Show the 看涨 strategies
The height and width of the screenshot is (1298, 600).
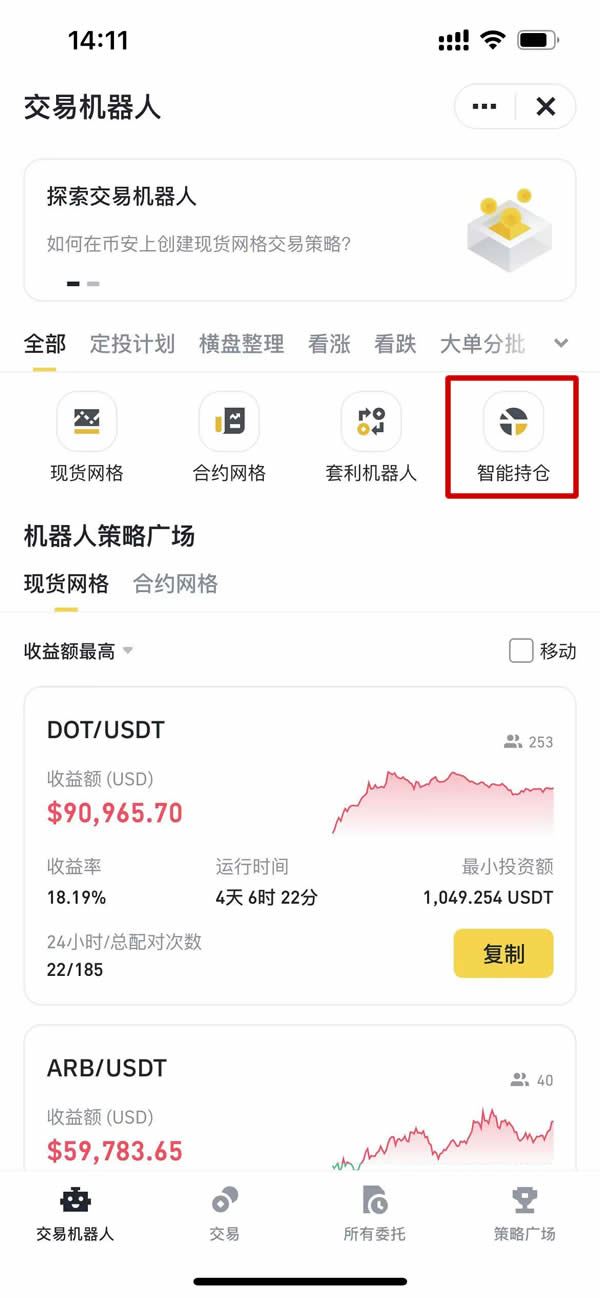[329, 344]
